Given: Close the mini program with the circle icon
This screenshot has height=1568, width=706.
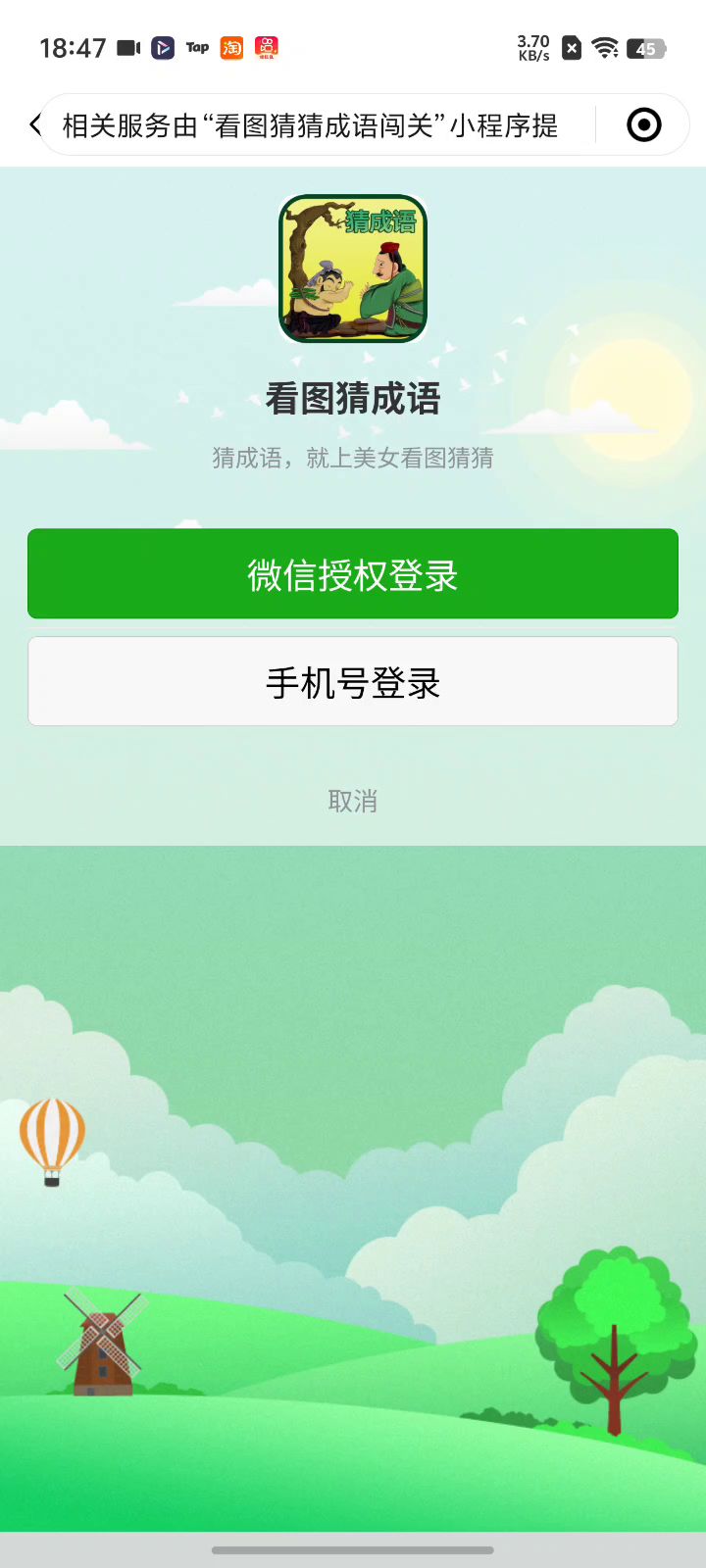Looking at the screenshot, I should 643,124.
